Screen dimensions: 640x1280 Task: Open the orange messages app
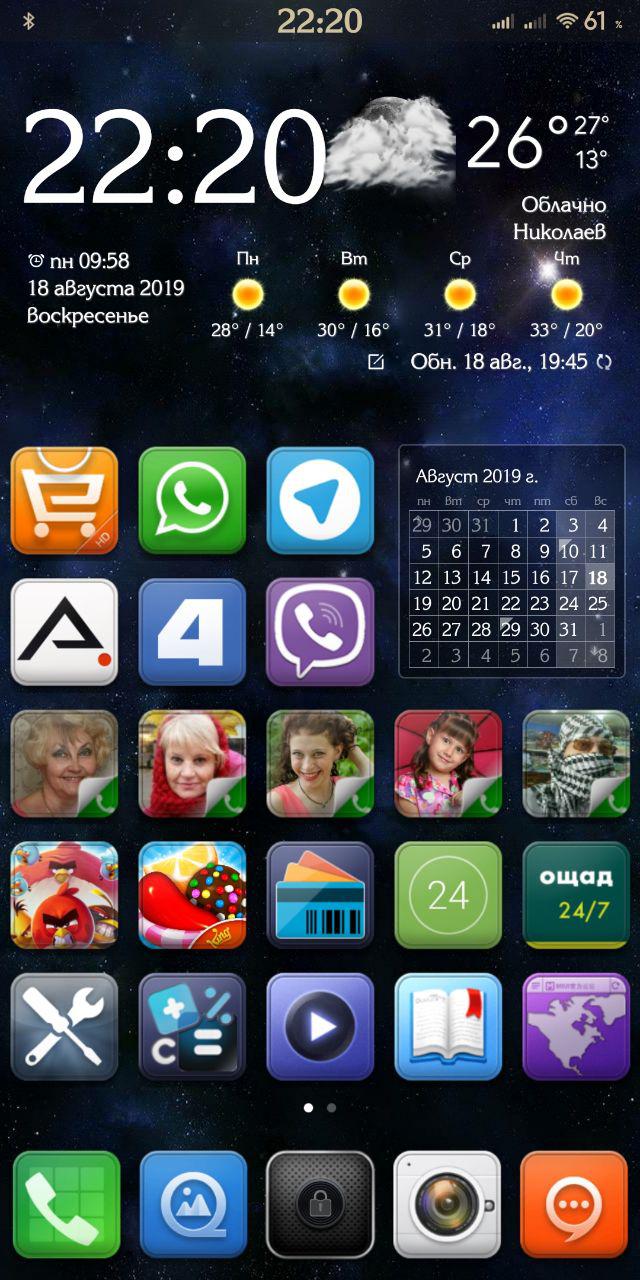(x=574, y=1204)
